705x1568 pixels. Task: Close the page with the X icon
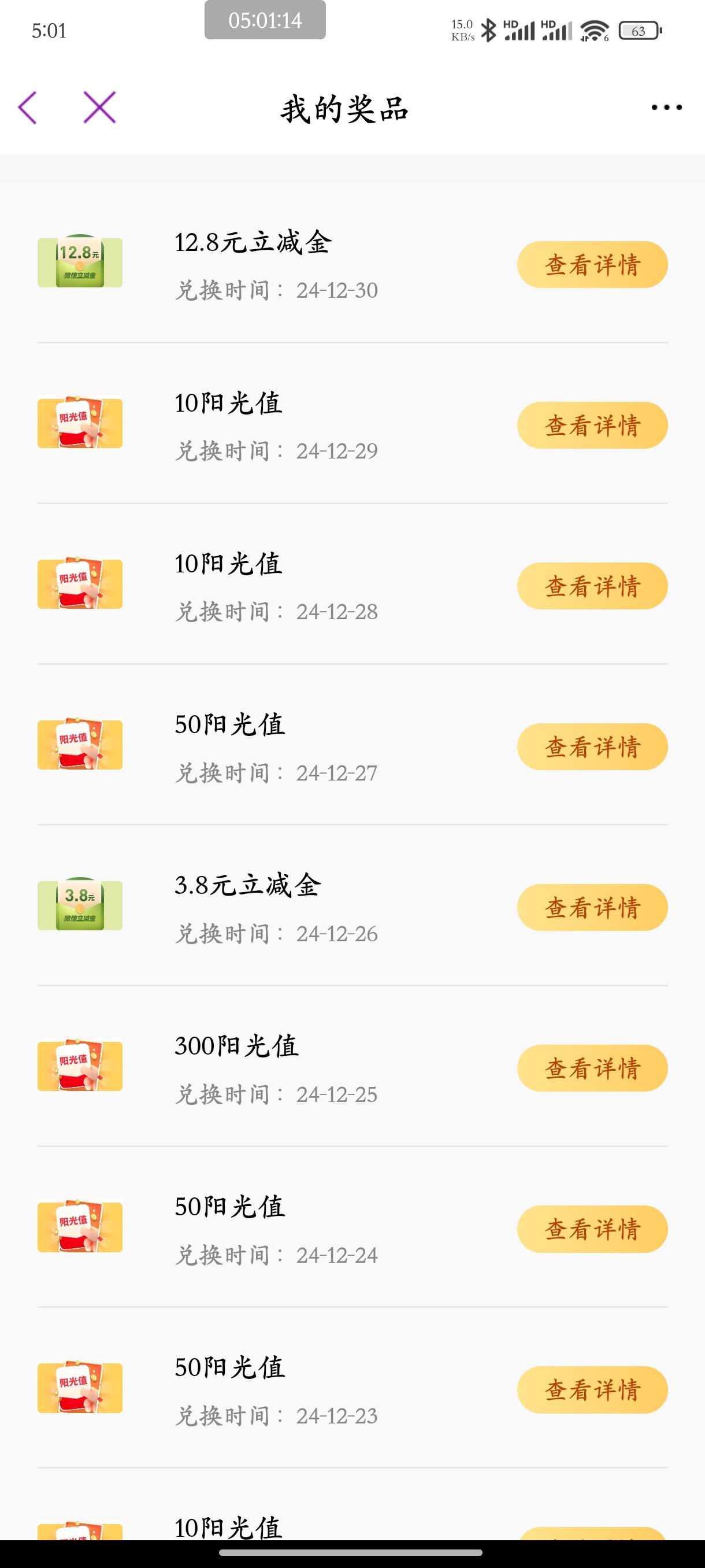[100, 108]
